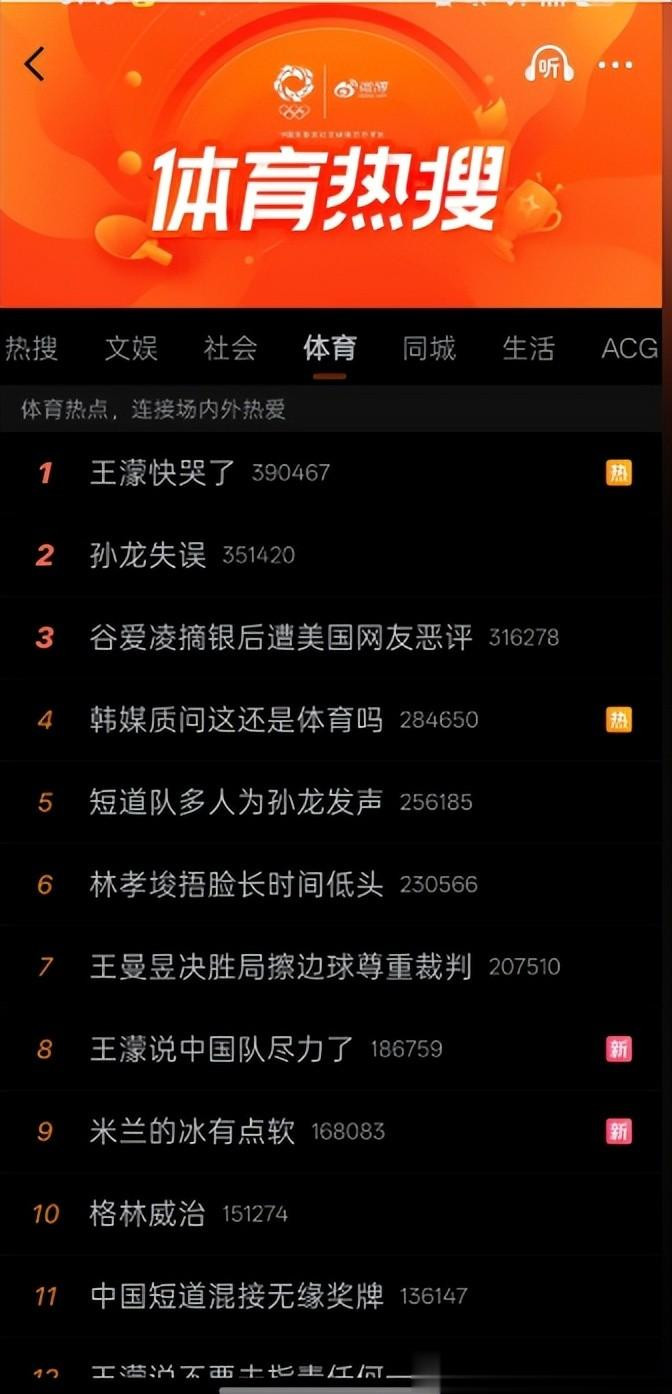Open topic 王濛说中国队尽力了
This screenshot has width=672, height=1394.
(222, 1049)
